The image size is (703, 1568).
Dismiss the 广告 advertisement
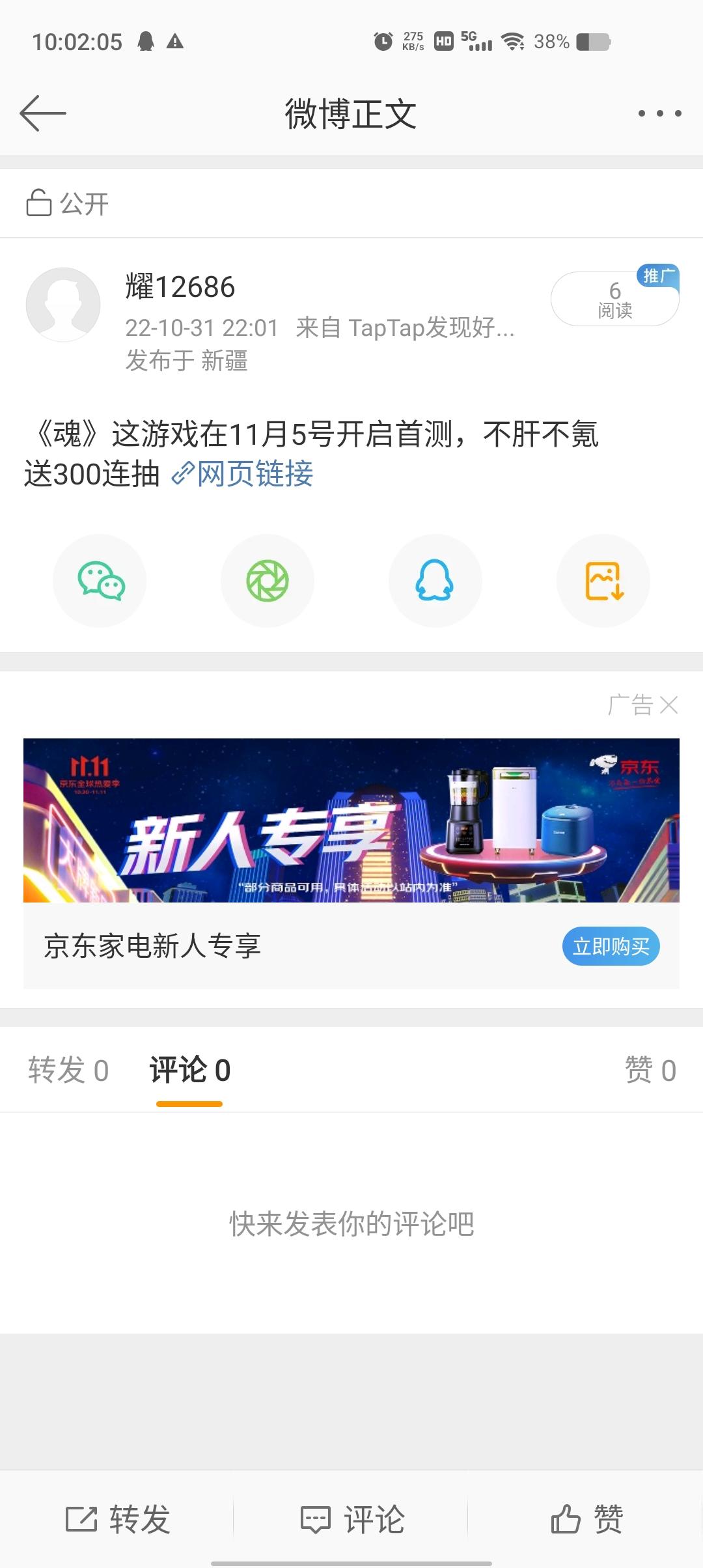tap(669, 705)
